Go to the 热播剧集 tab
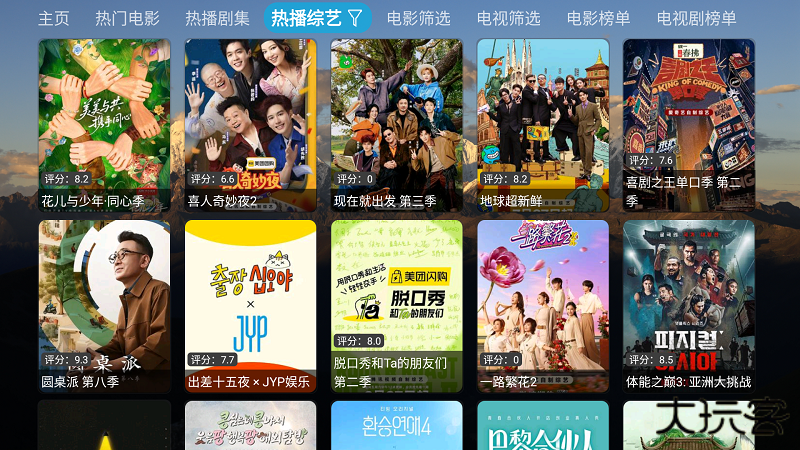800x450 pixels. 218,18
